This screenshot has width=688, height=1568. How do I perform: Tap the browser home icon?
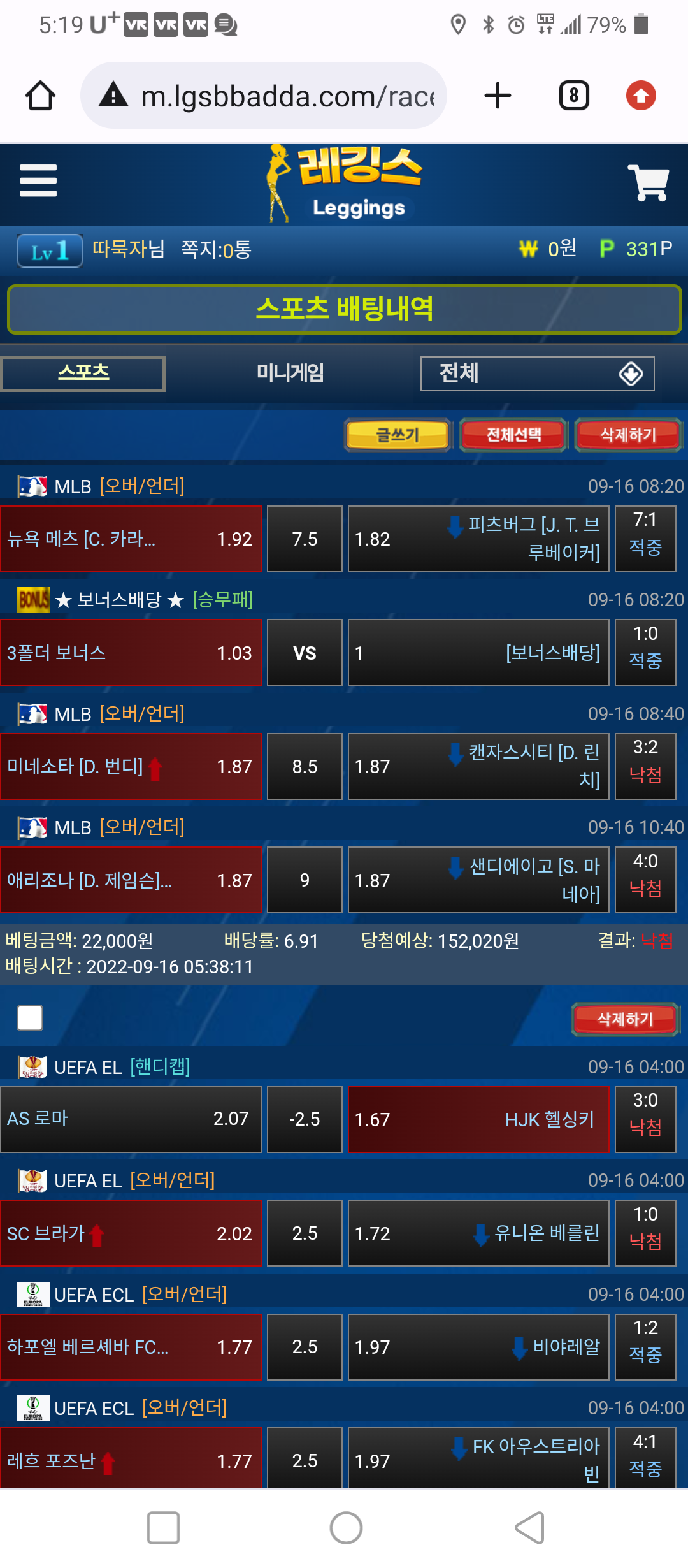40,96
